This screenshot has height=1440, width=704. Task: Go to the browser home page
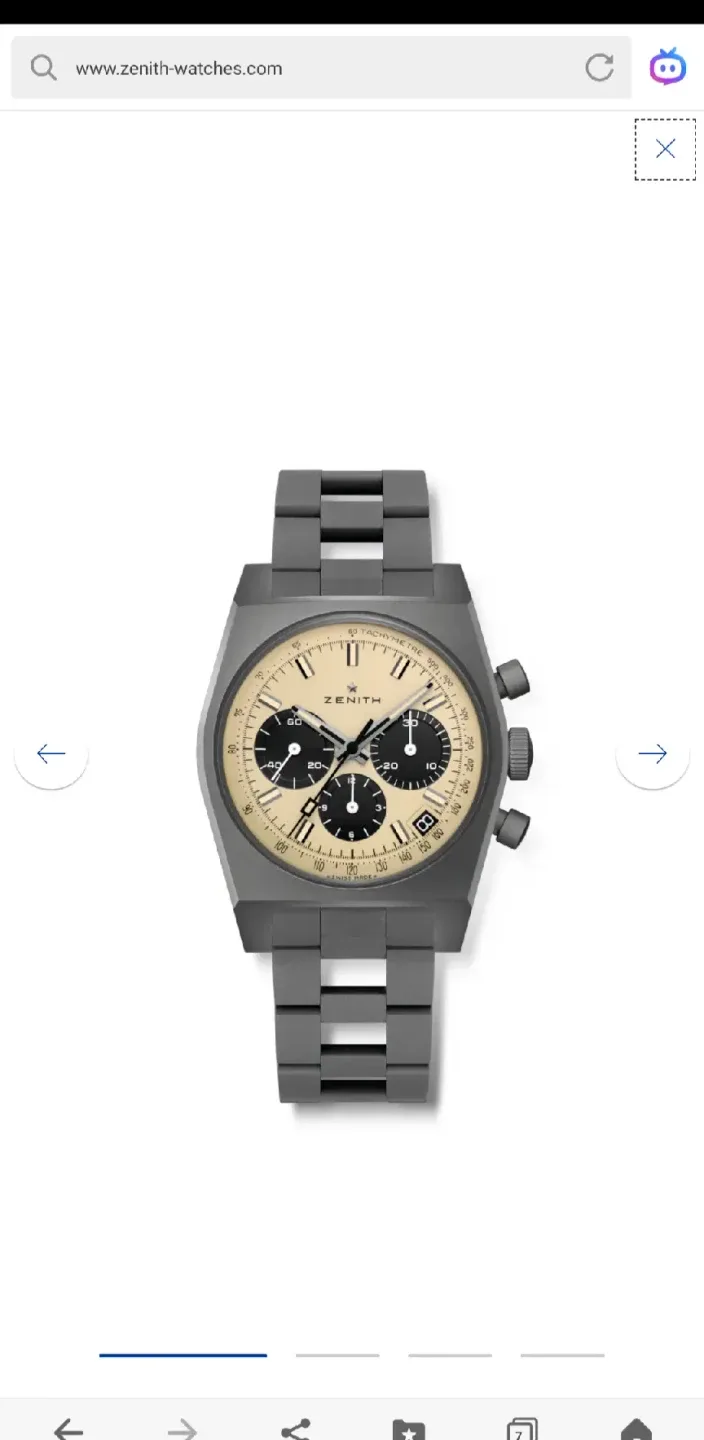coord(636,1428)
